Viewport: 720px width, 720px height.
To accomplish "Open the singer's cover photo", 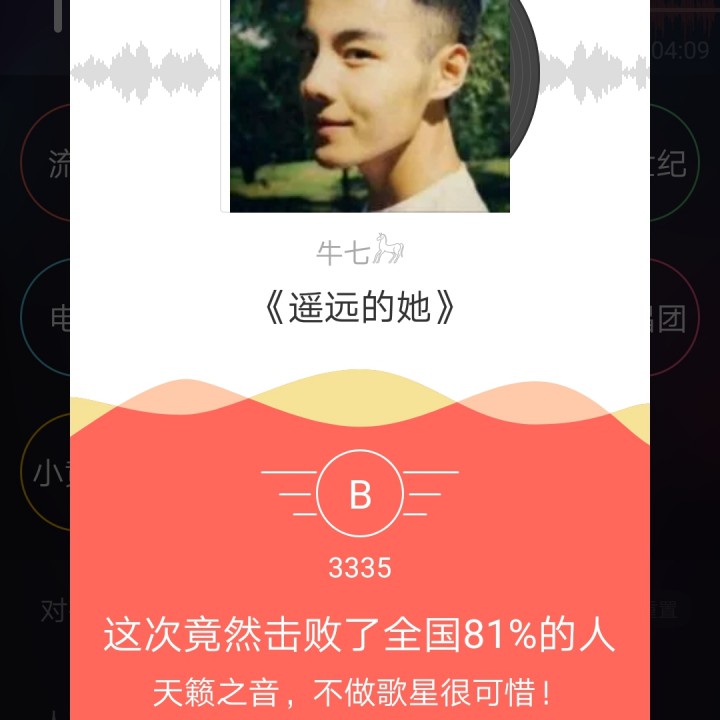I will coord(369,105).
